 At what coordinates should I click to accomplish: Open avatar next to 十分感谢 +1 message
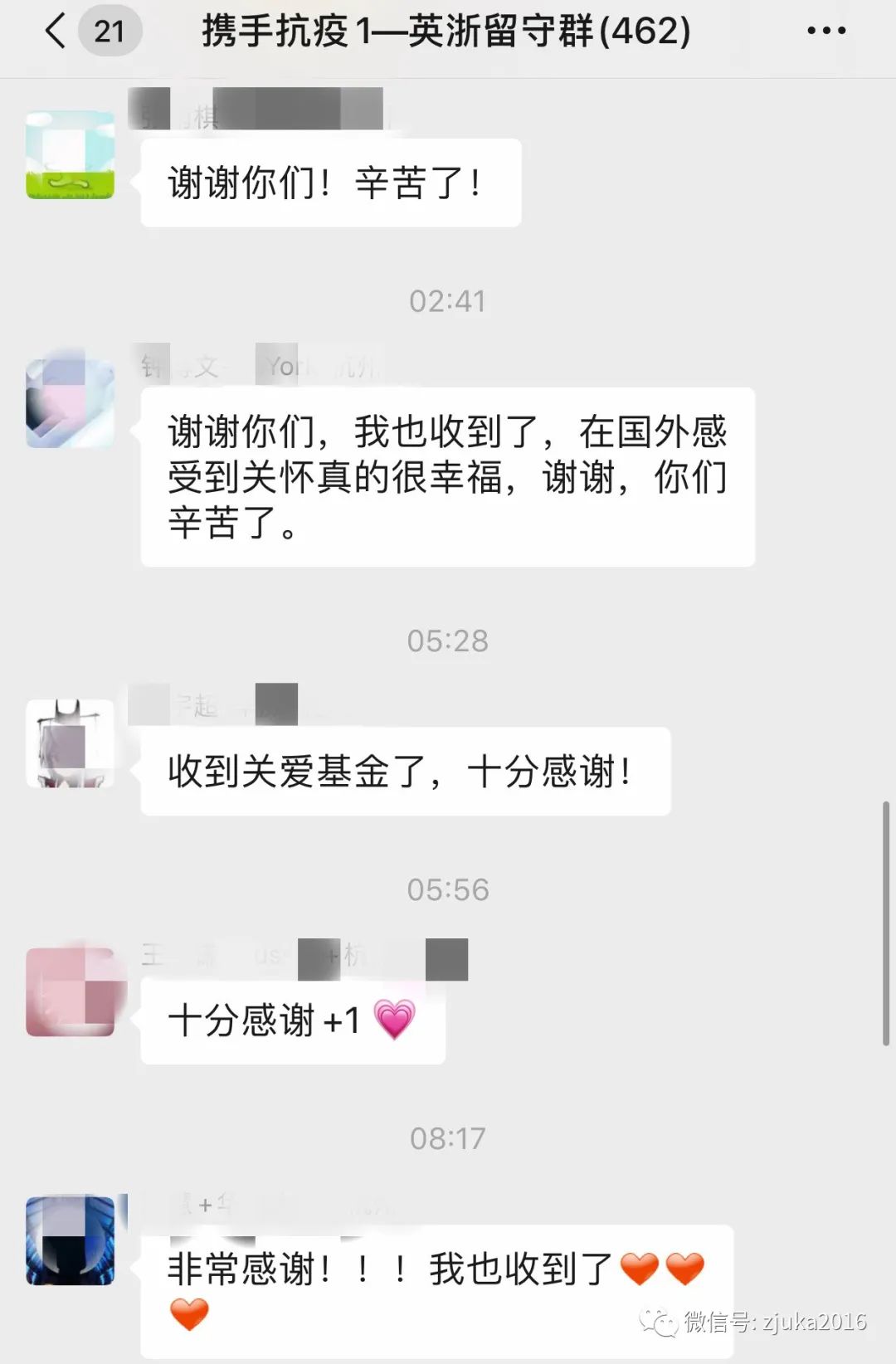(x=71, y=992)
